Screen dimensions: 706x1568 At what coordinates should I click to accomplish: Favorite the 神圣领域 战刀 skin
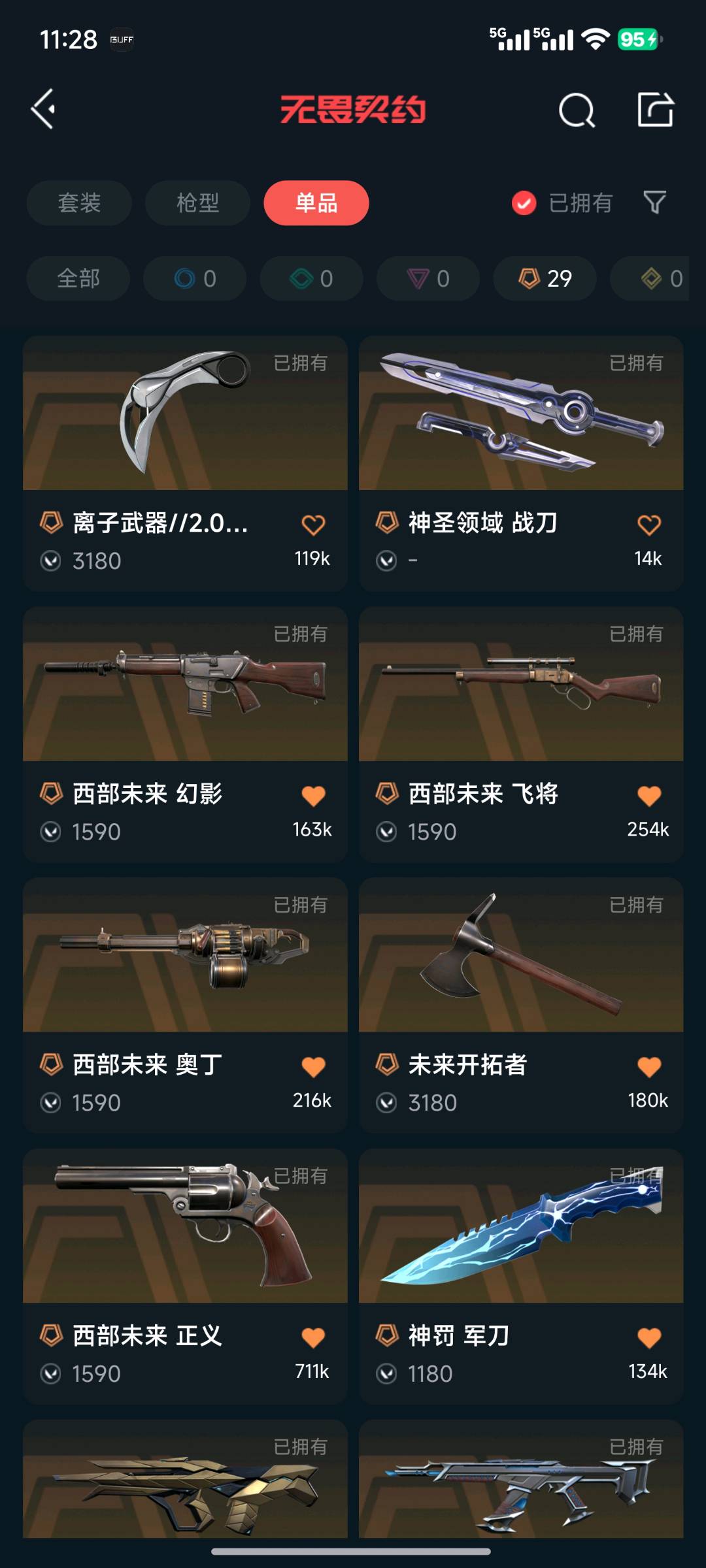[x=649, y=525]
